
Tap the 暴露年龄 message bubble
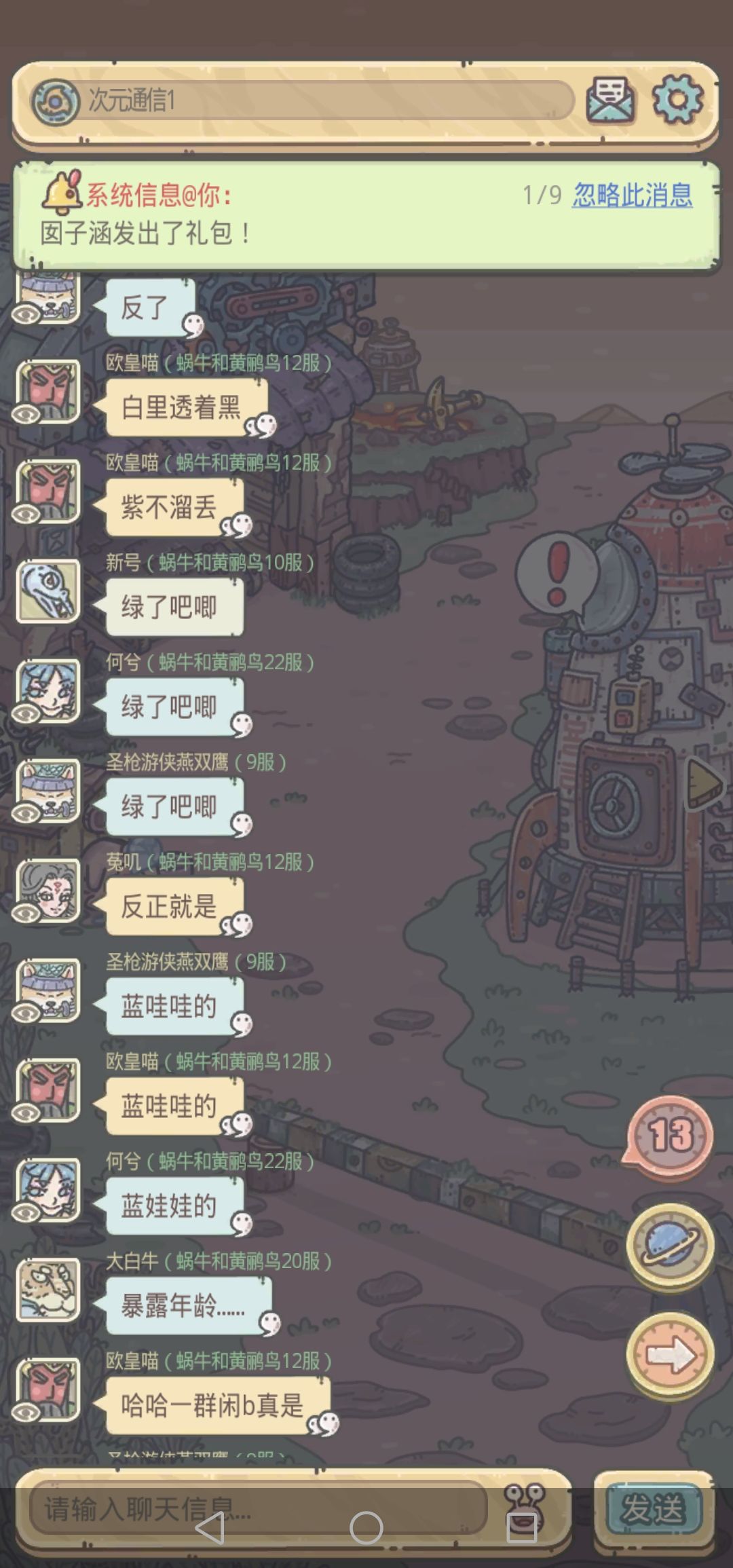click(183, 1305)
